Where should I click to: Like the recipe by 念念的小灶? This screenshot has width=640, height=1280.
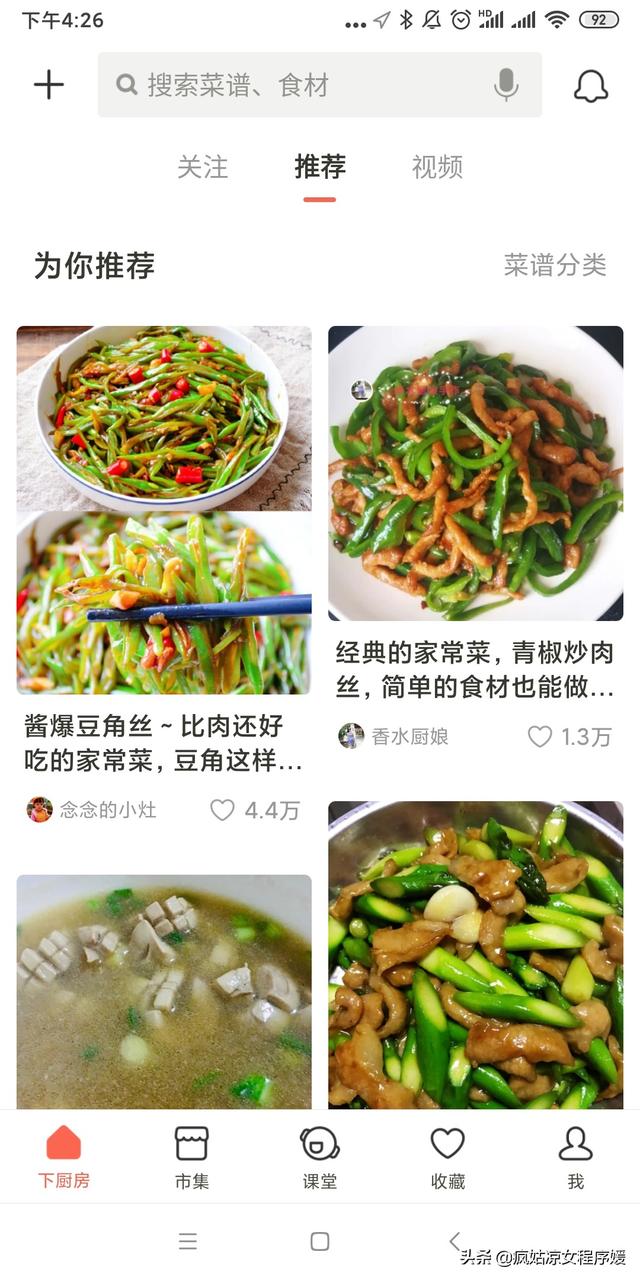click(x=223, y=810)
